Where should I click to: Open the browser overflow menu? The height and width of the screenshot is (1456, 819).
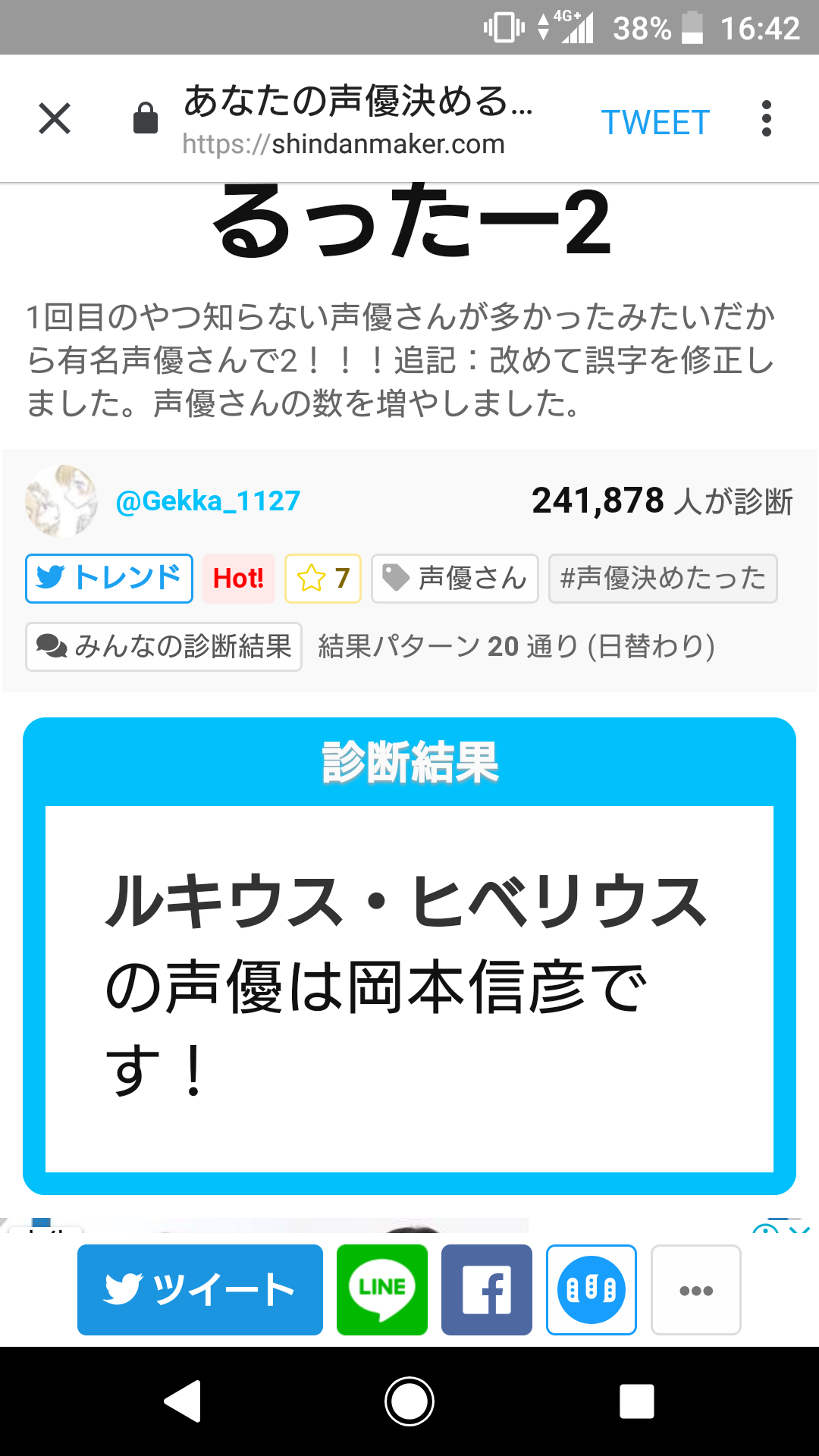pos(766,119)
